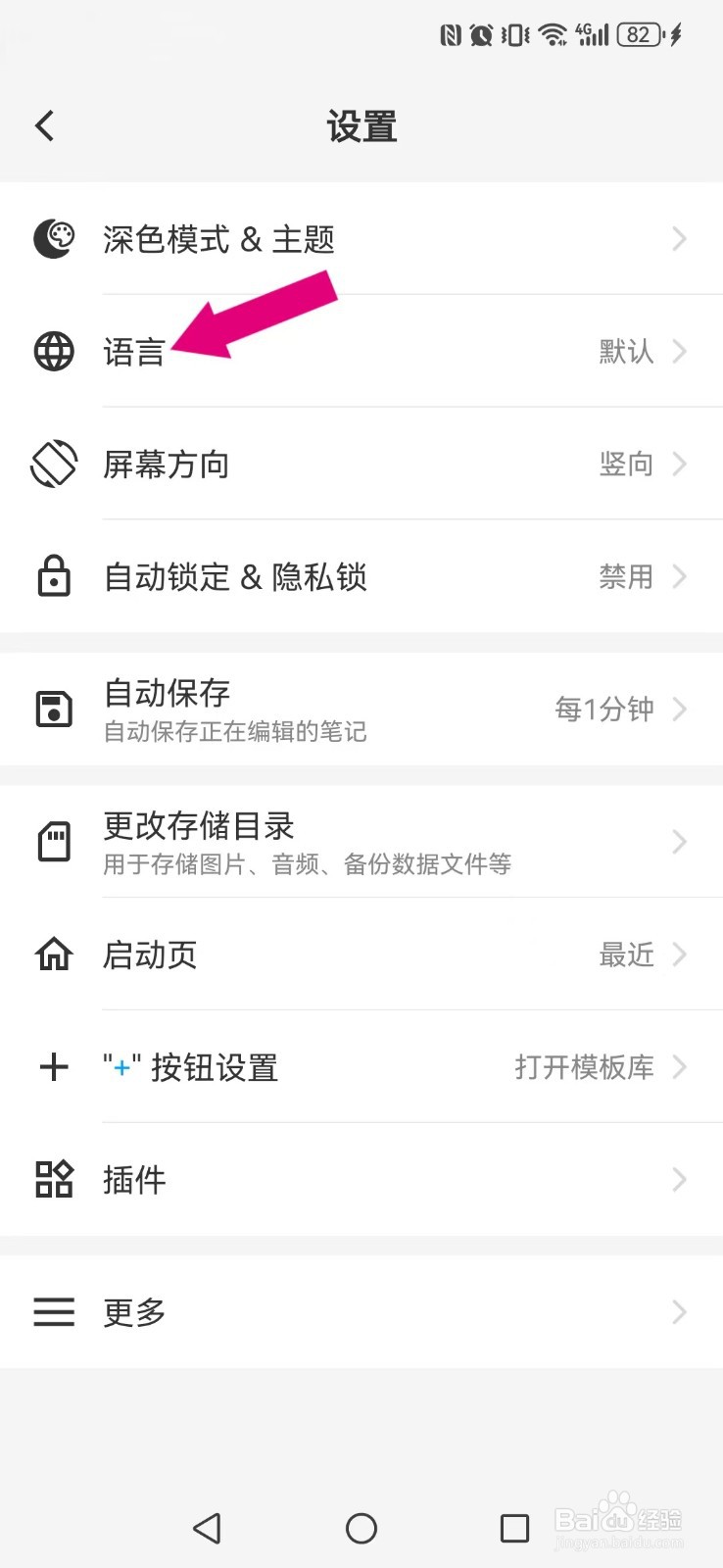The height and width of the screenshot is (1568, 723).
Task: Click the globe icon beside 语言
Action: click(54, 351)
